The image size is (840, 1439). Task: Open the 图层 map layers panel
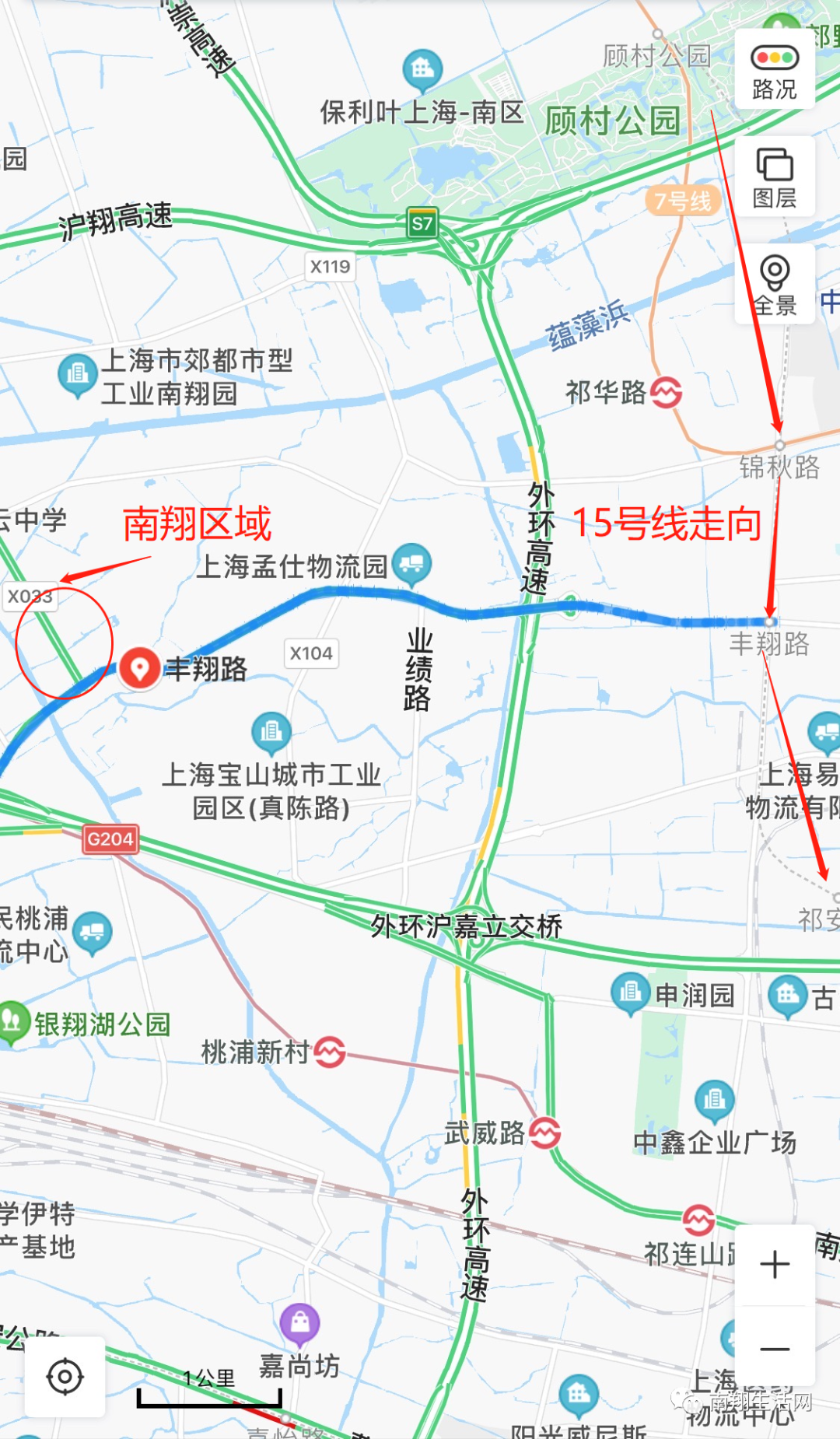(774, 177)
